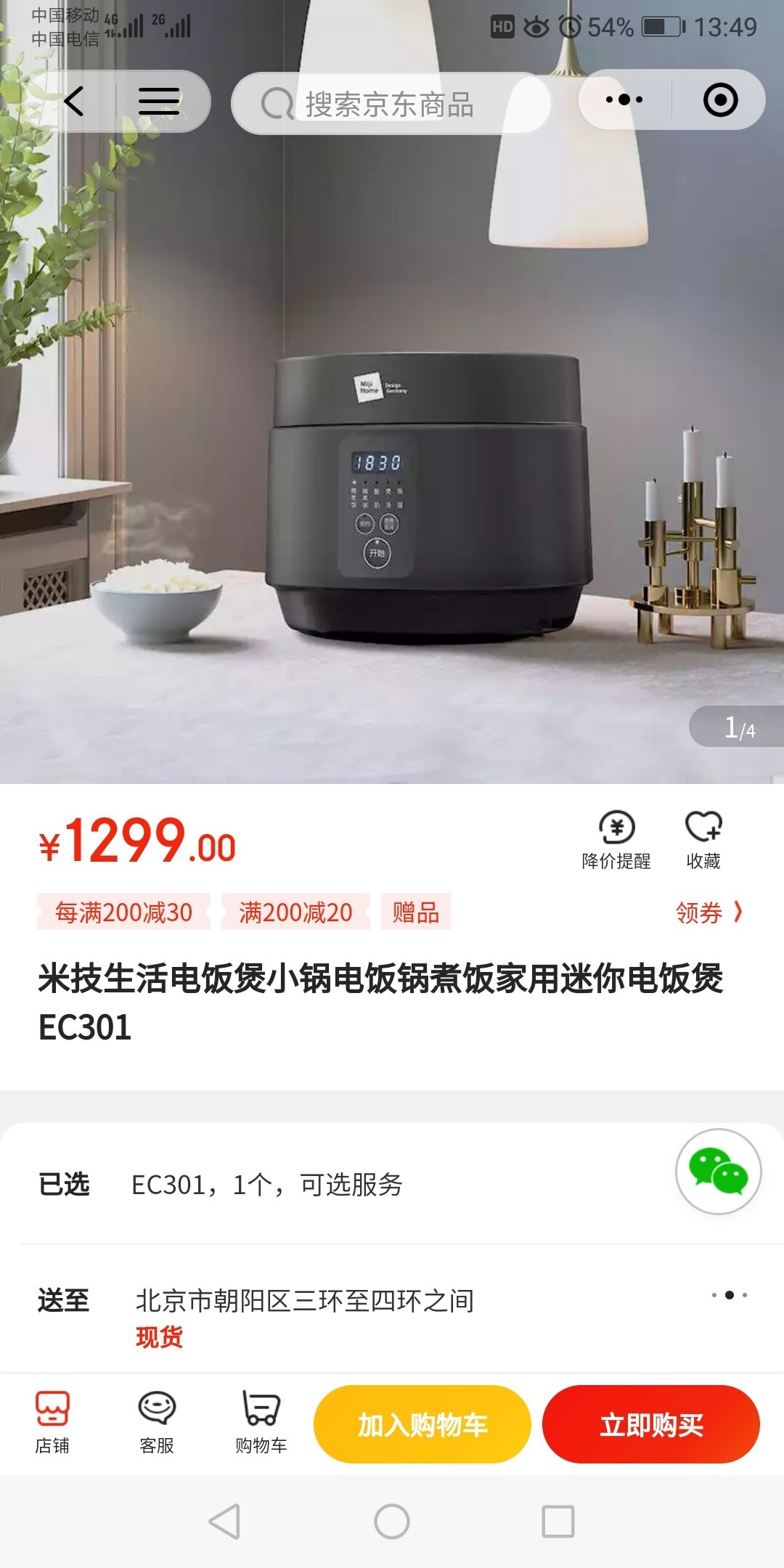Tap 立即购买 to buy now
Screen dimensions: 784x1568
pyautogui.click(x=651, y=1424)
